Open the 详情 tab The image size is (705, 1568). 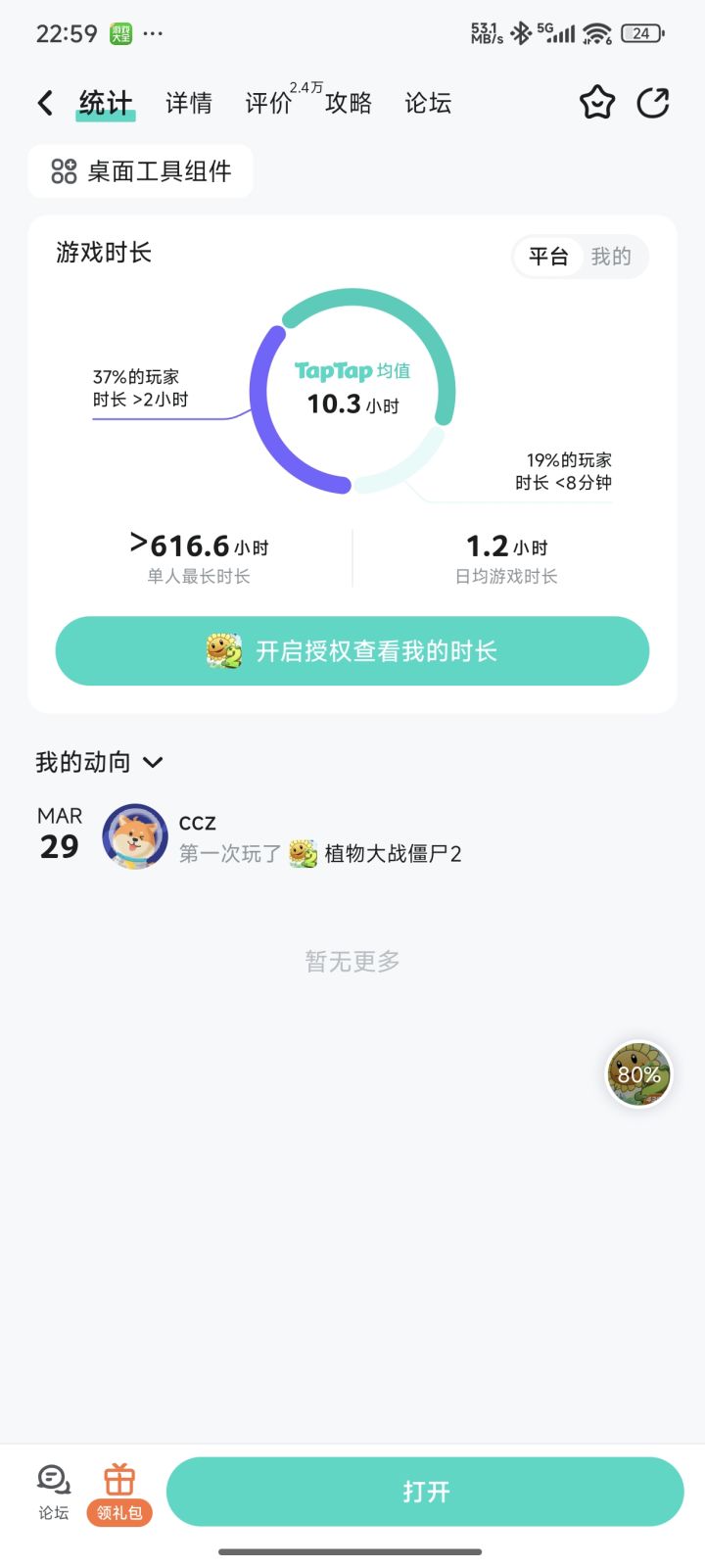[188, 103]
